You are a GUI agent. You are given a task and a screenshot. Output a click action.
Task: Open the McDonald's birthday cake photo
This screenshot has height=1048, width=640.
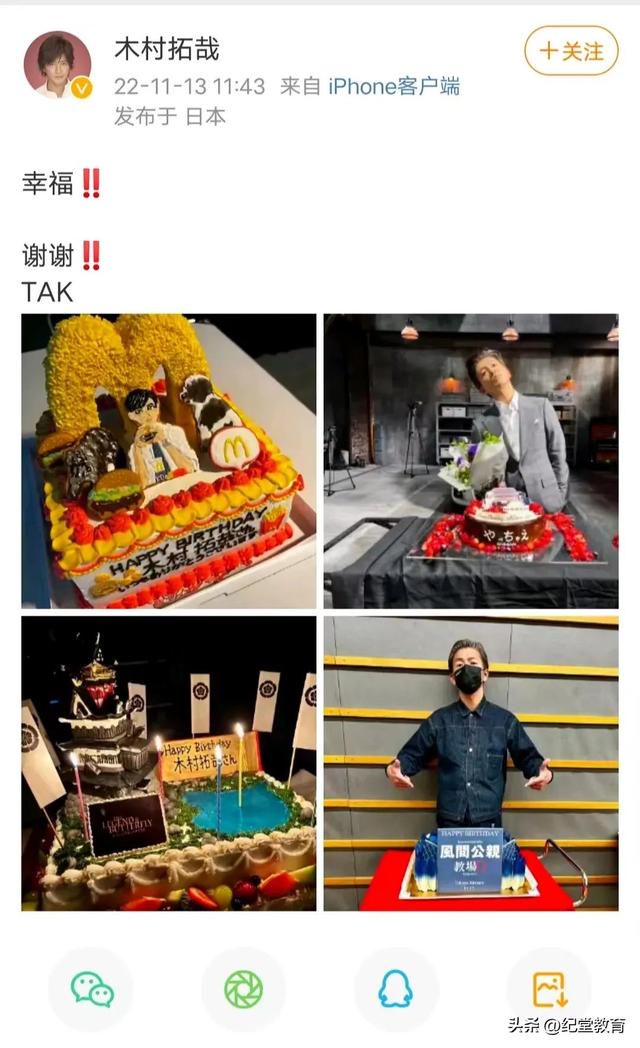pos(169,461)
